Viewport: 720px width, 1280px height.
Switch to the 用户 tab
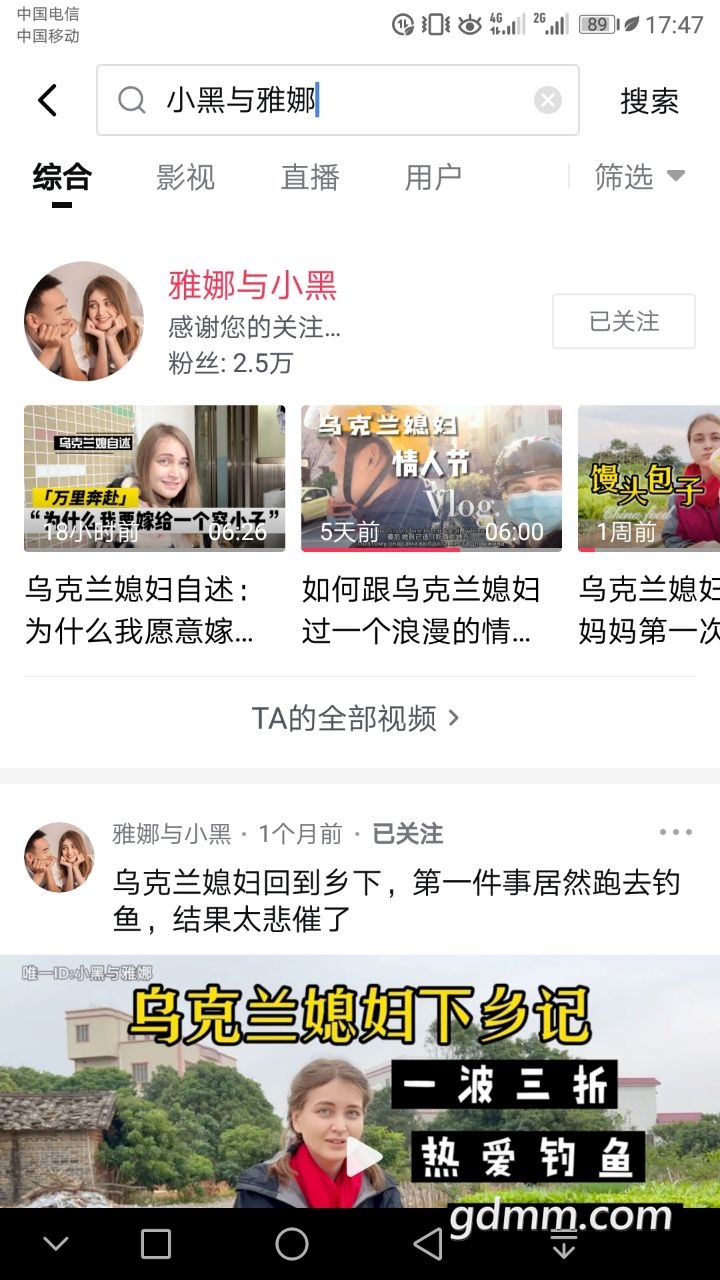433,178
